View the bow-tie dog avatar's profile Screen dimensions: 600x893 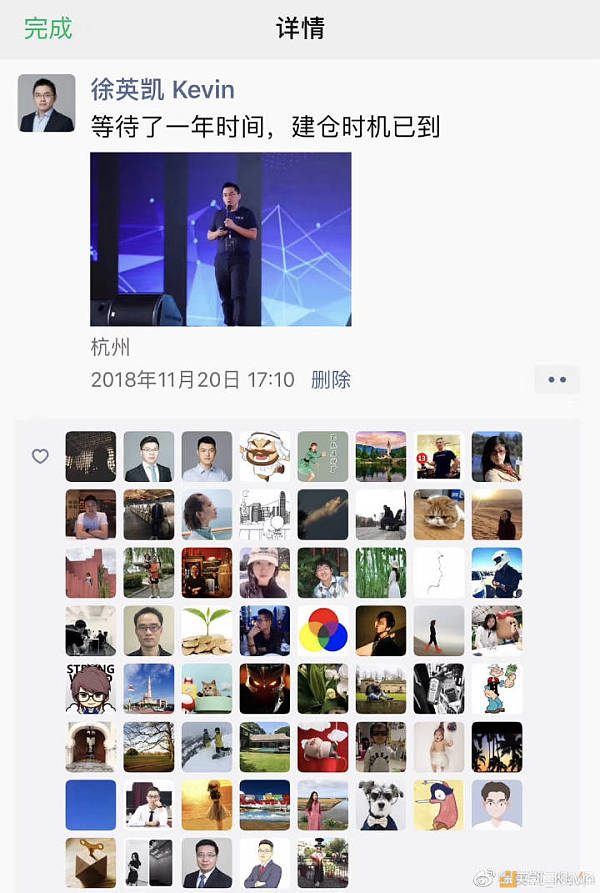(x=381, y=805)
